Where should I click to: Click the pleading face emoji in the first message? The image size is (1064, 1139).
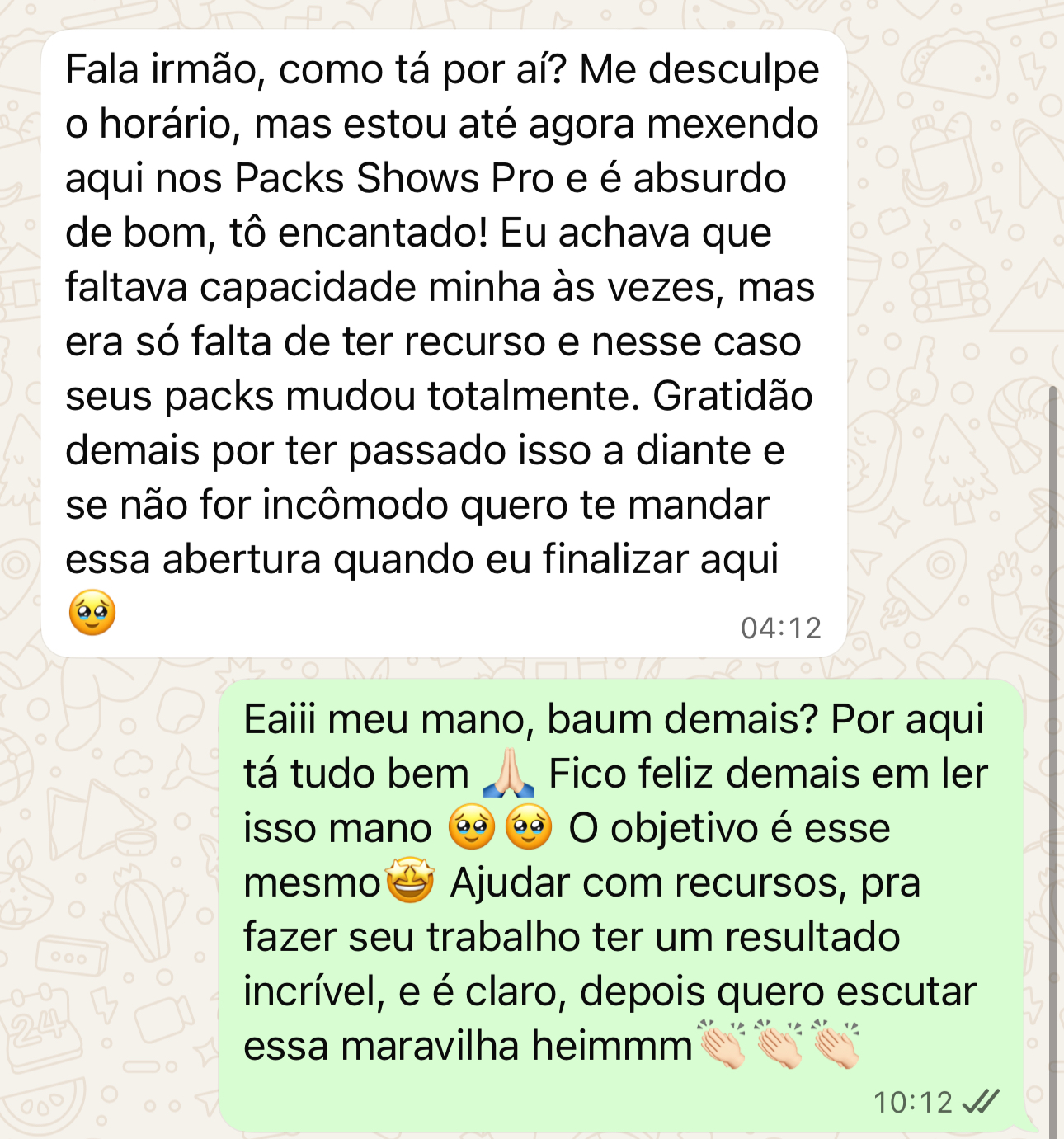tap(93, 612)
